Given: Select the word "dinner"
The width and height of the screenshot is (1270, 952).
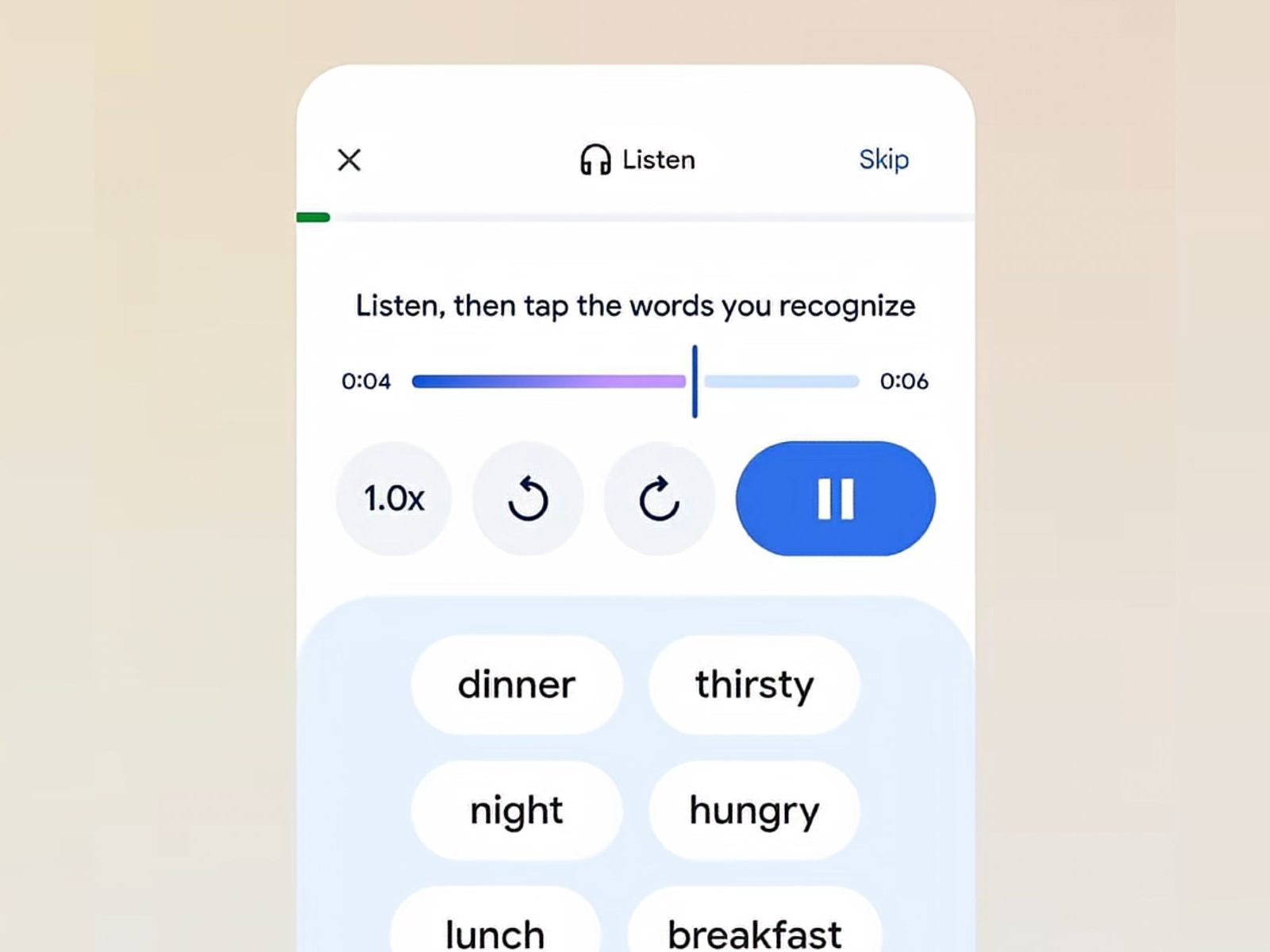Looking at the screenshot, I should click(517, 685).
